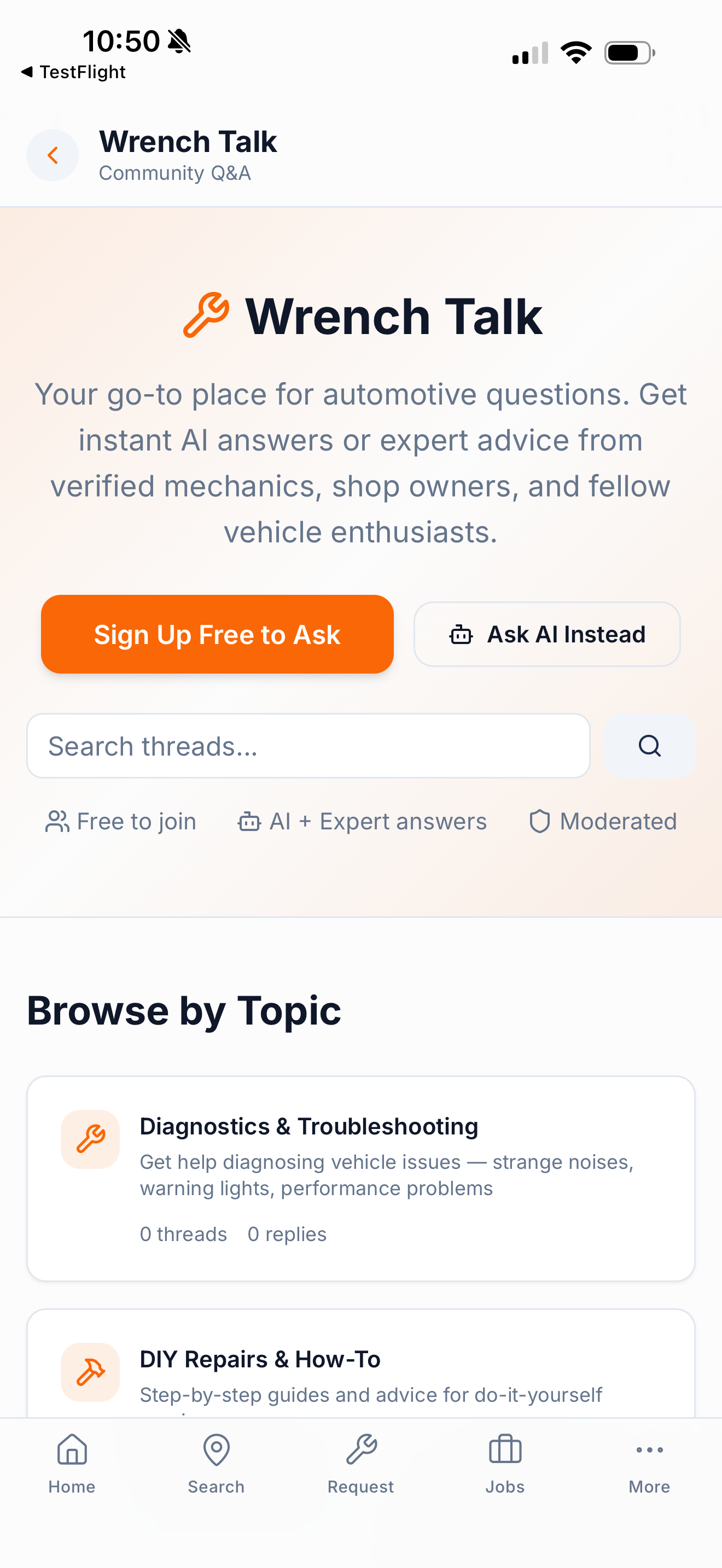Choose Ask AI Instead
The width and height of the screenshot is (722, 1568).
[x=546, y=634]
